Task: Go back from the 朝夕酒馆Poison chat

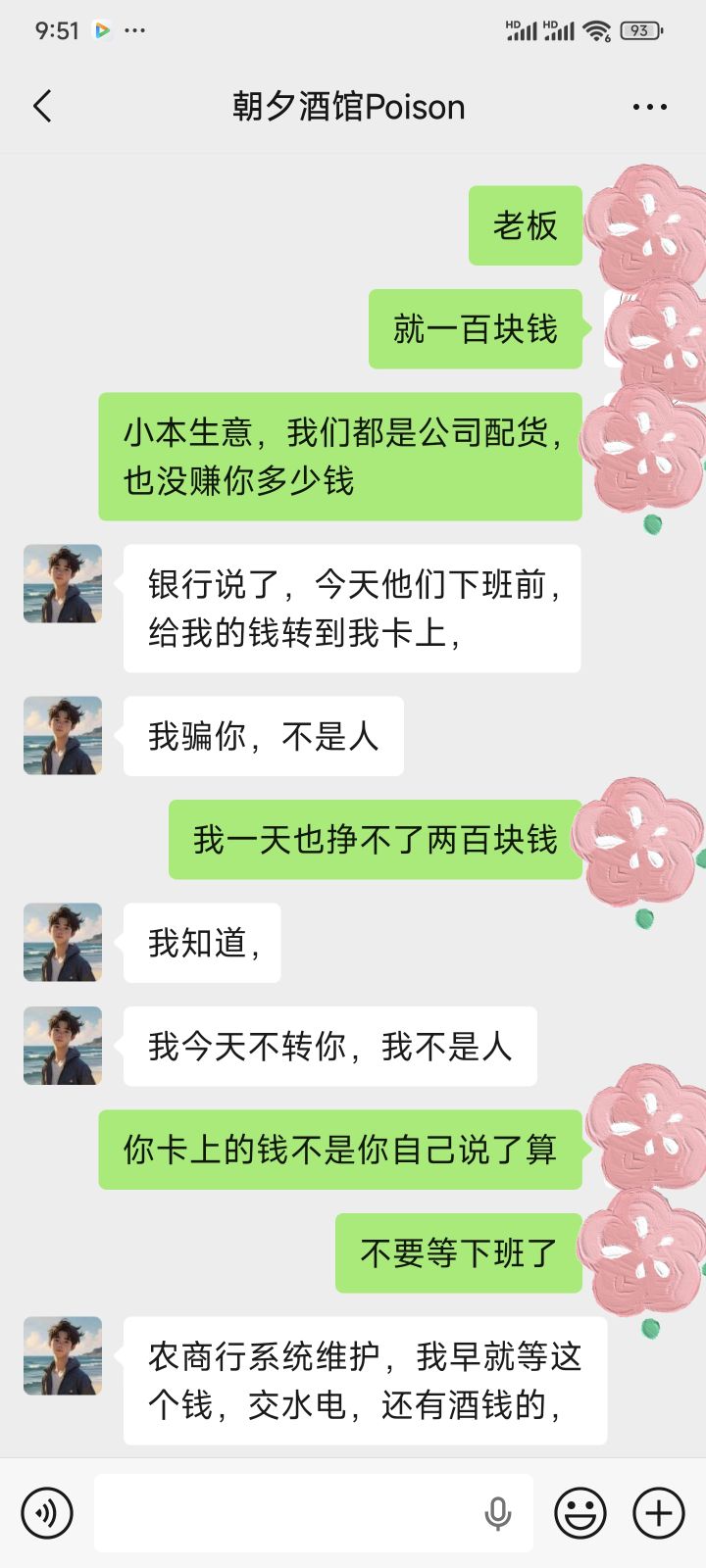Action: (x=42, y=106)
